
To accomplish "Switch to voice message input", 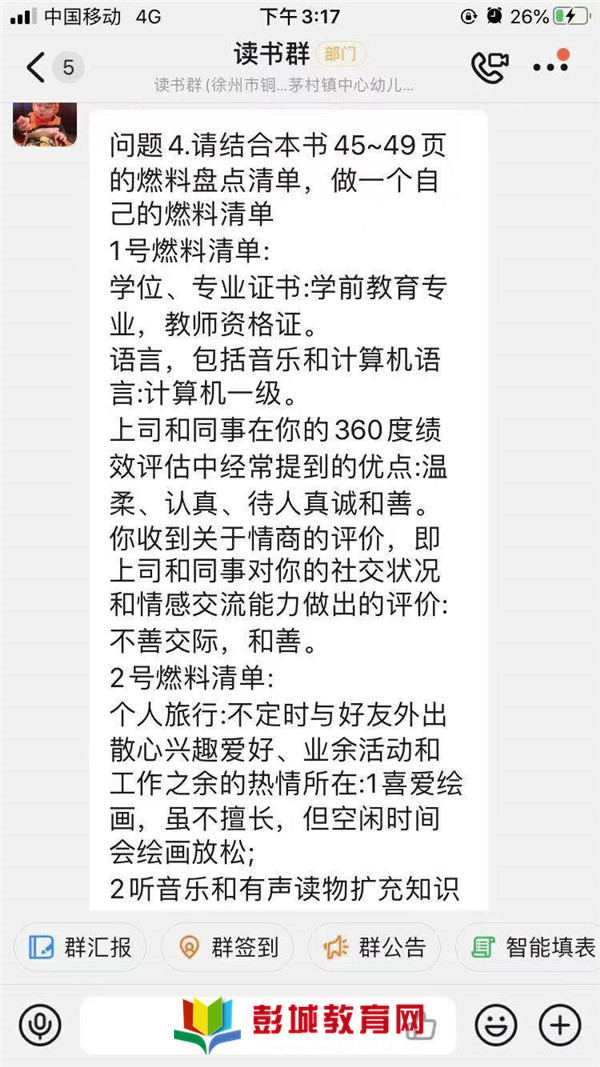I will click(40, 1025).
